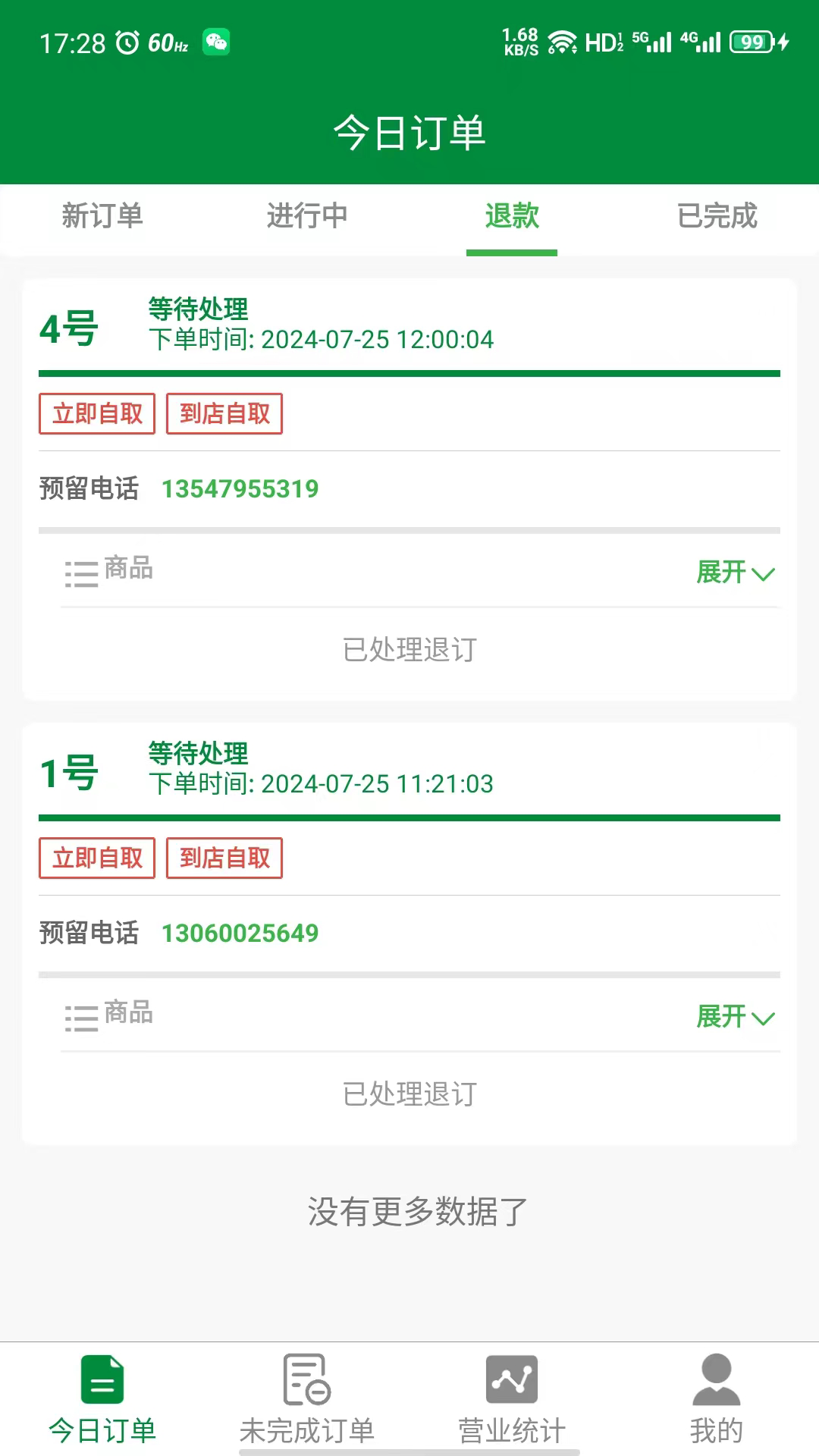Expand the 商品 section of order 1号
The width and height of the screenshot is (819, 1456).
(x=736, y=1017)
